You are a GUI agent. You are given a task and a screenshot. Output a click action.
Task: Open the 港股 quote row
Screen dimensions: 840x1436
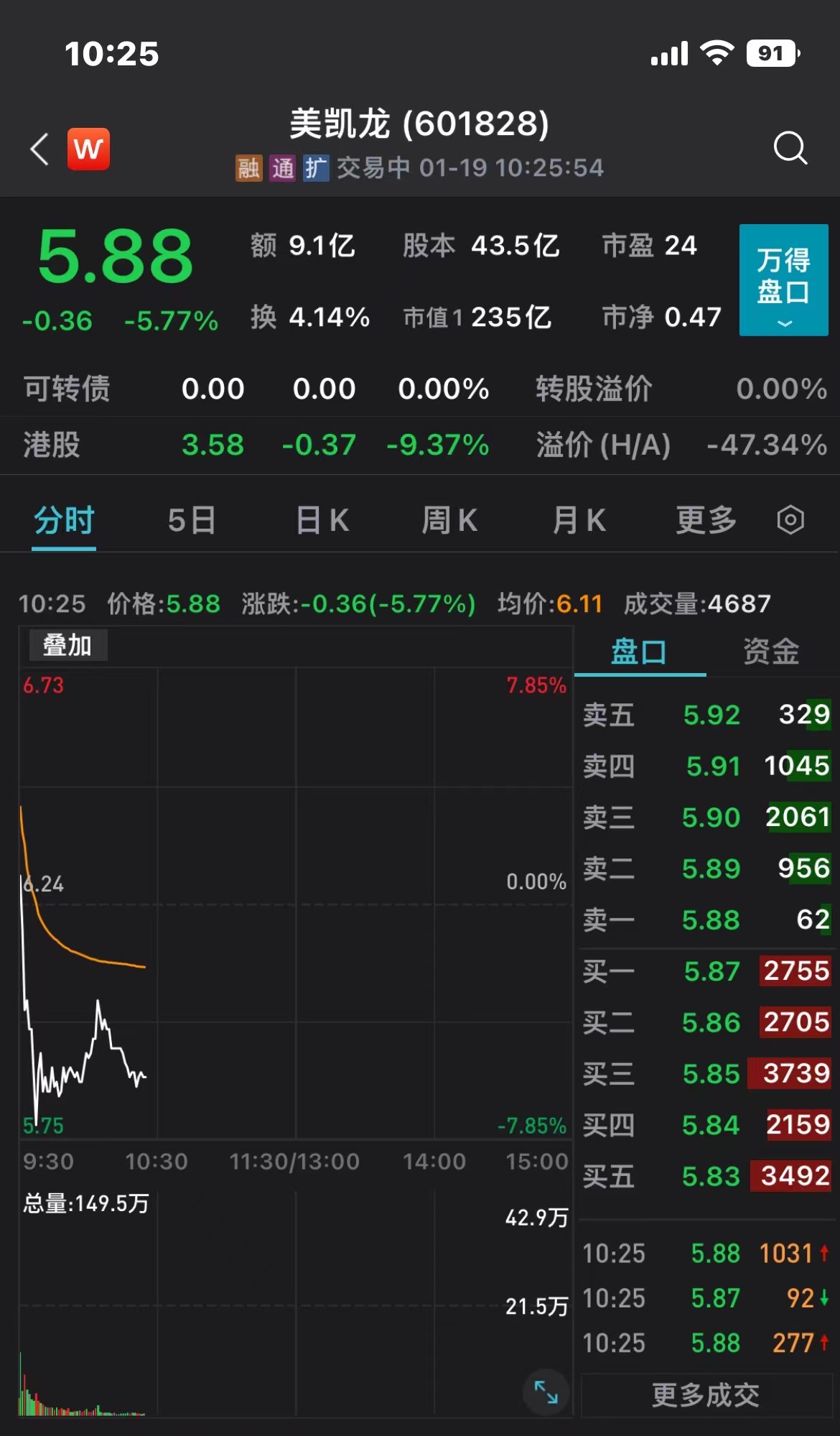(x=420, y=445)
